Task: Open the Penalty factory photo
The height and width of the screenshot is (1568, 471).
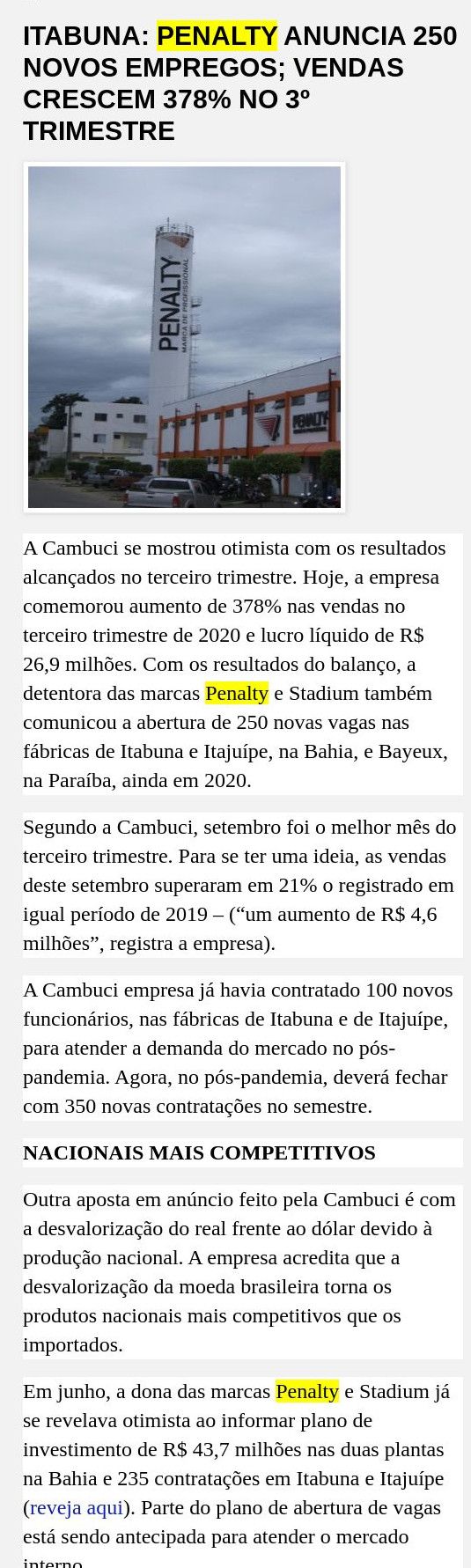Action: point(184,337)
